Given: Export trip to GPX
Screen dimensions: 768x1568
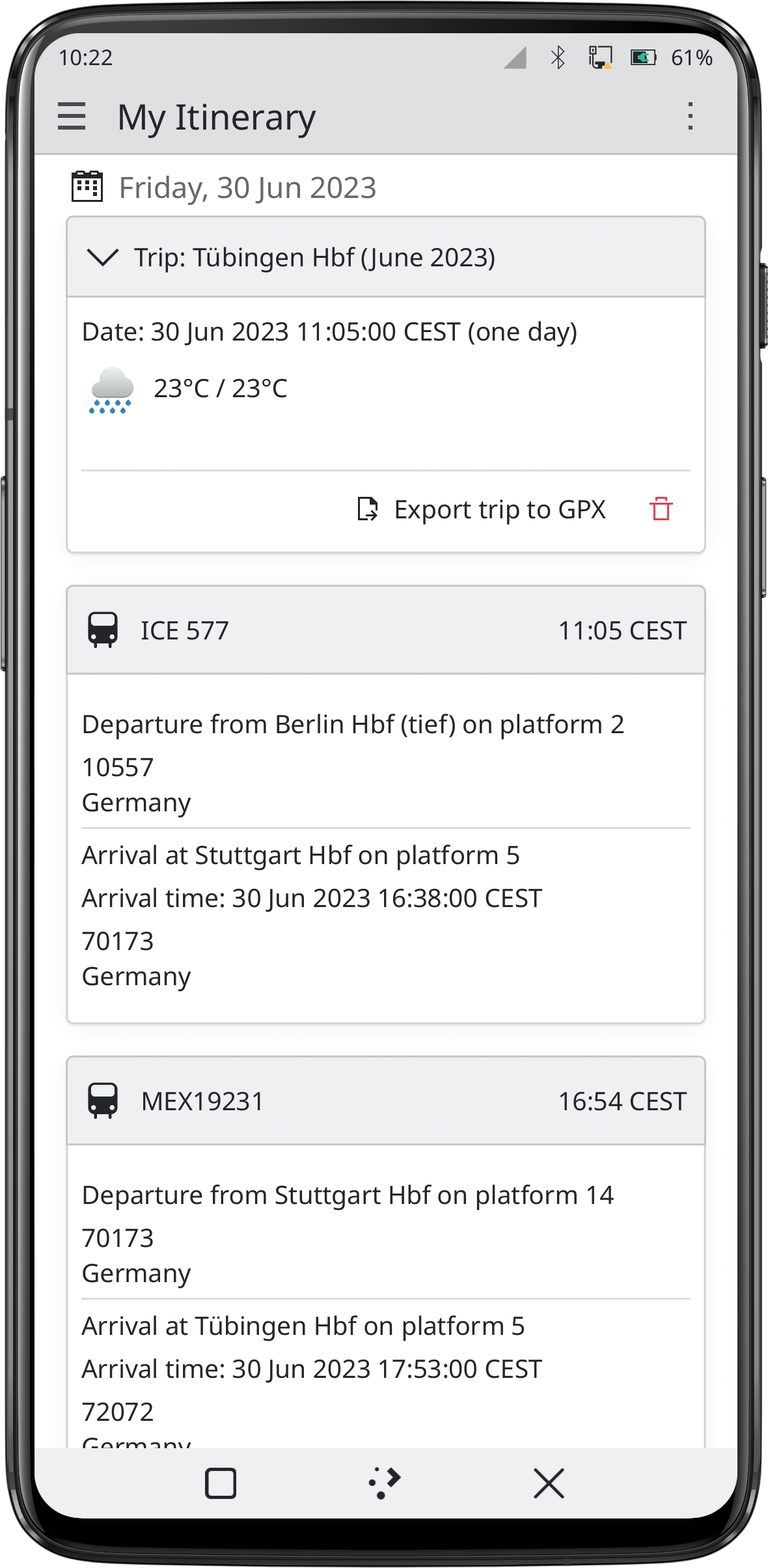Looking at the screenshot, I should pyautogui.click(x=482, y=510).
